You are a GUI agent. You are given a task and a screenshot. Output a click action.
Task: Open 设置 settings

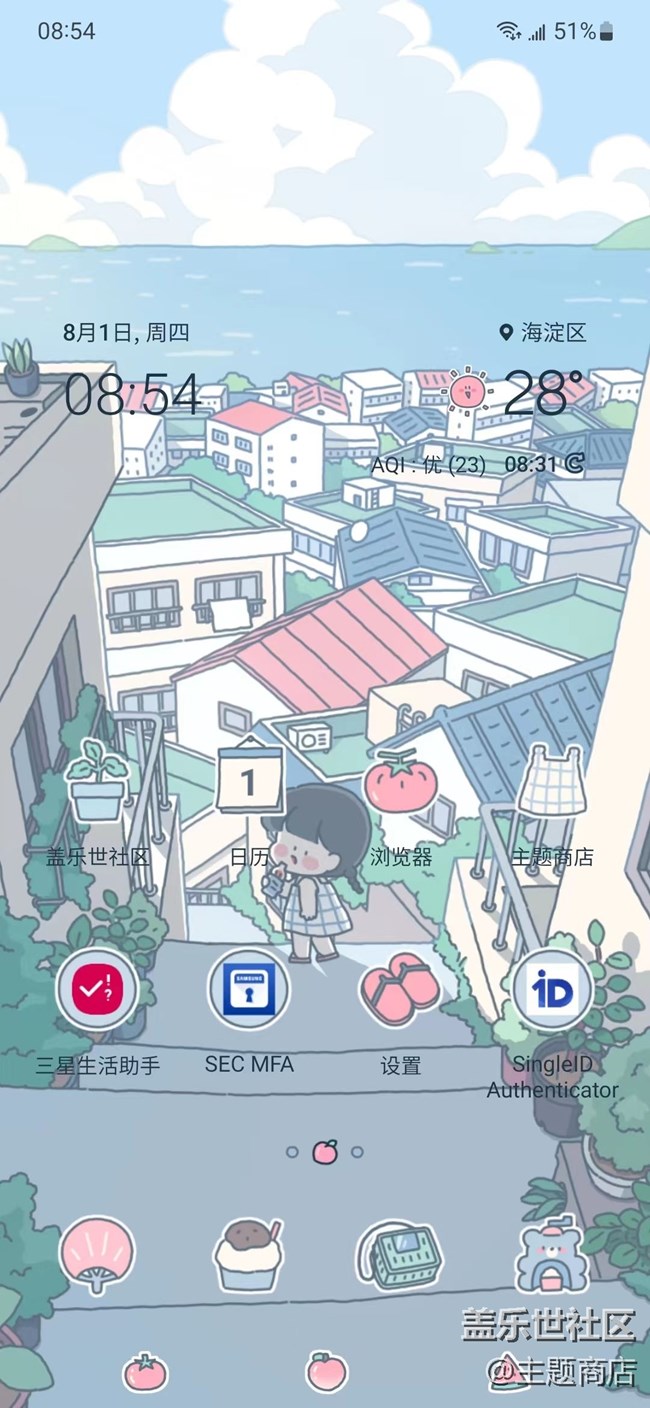pos(400,989)
